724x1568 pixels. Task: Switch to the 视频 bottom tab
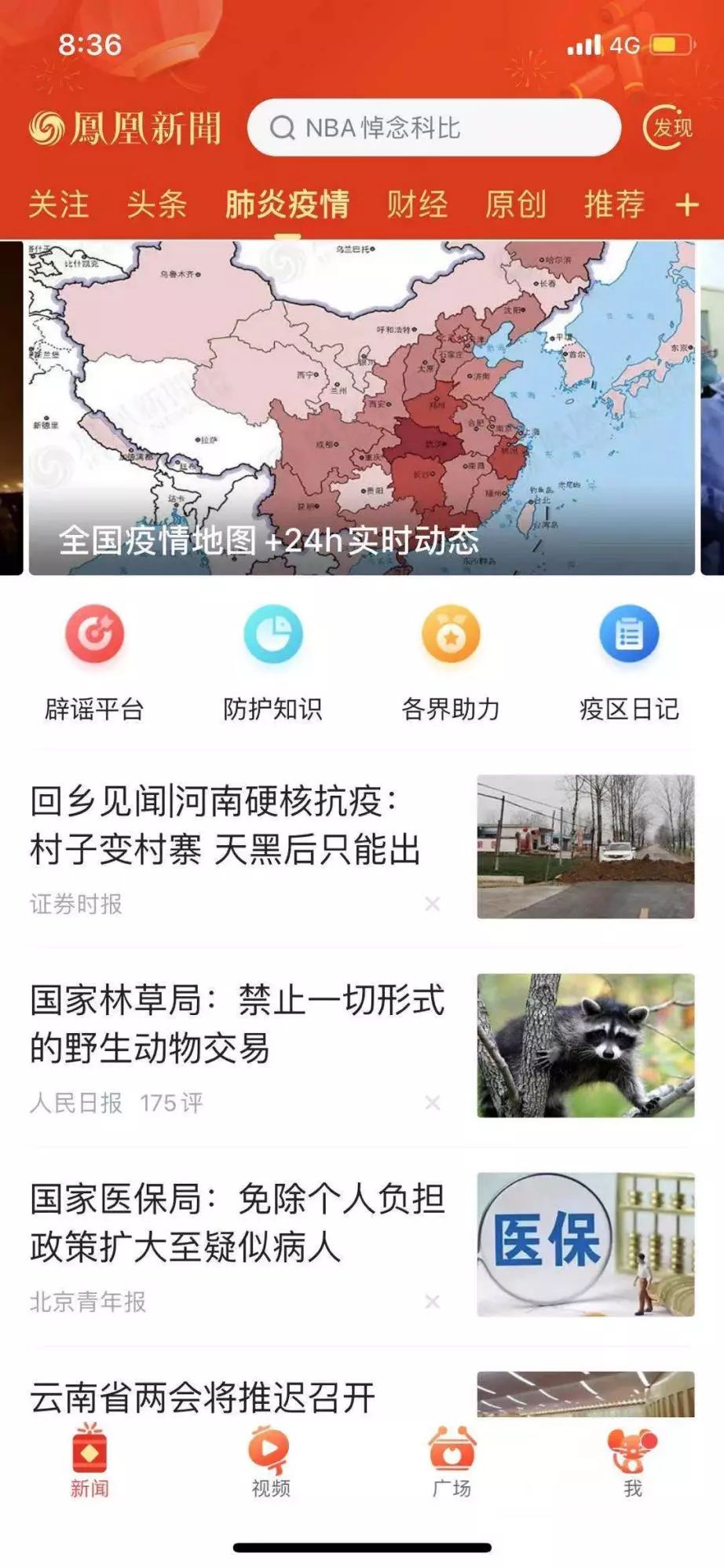point(271,1463)
